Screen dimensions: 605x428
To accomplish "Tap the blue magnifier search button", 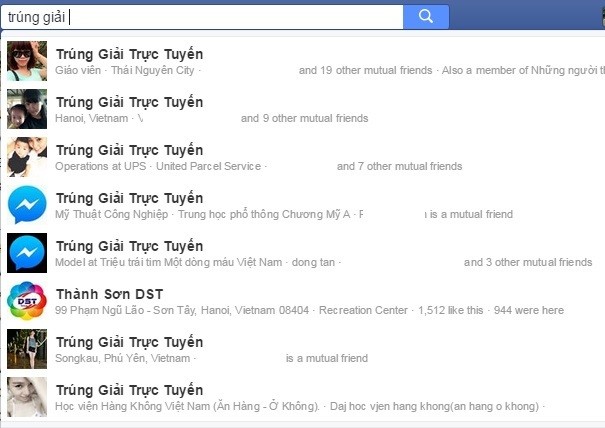I will [426, 16].
